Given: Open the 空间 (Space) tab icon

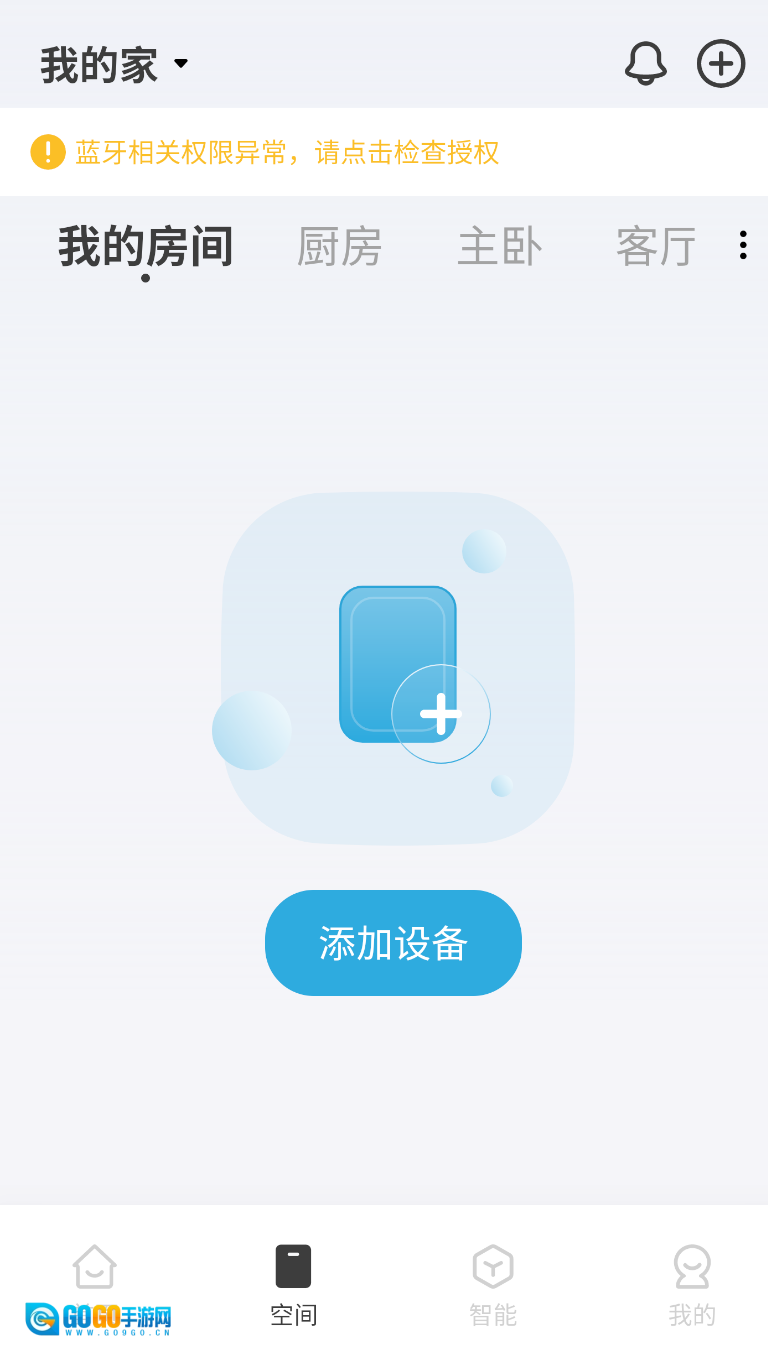Looking at the screenshot, I should [x=293, y=1268].
